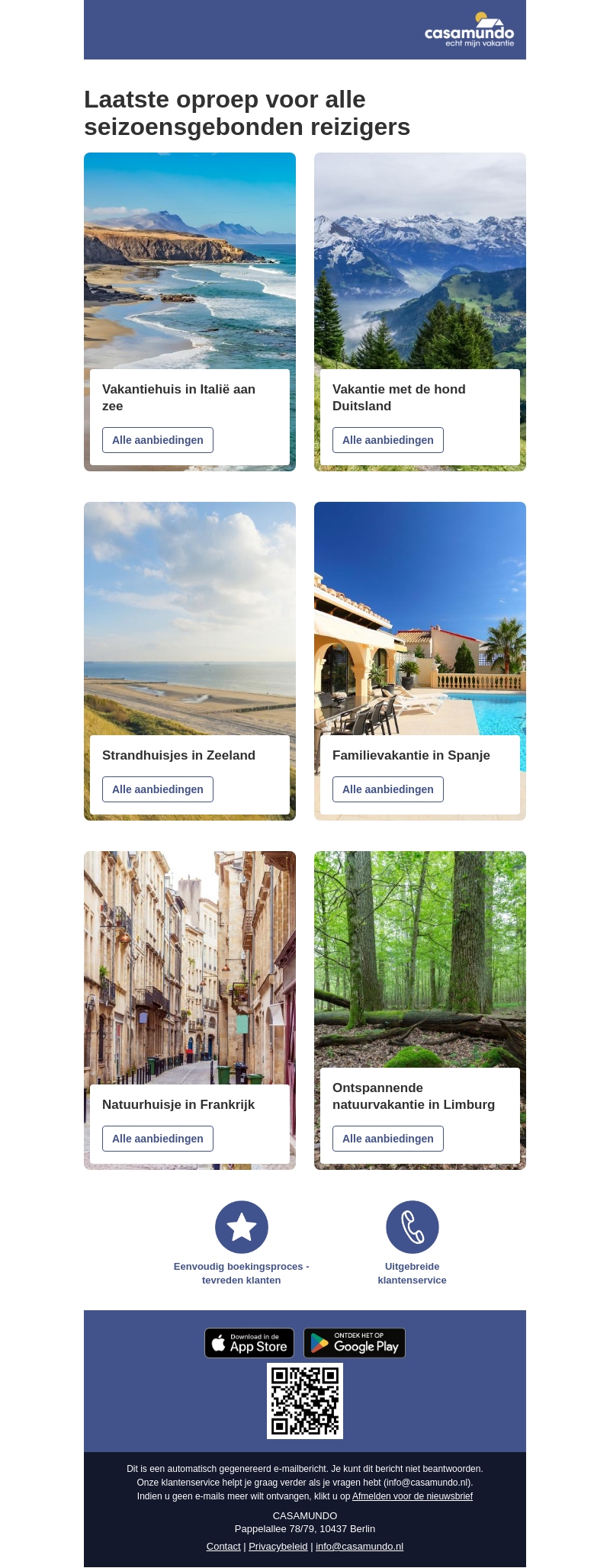View Alle aanbiedingen for Strandhuisjes in Zeeland
610x1568 pixels.
(x=158, y=789)
